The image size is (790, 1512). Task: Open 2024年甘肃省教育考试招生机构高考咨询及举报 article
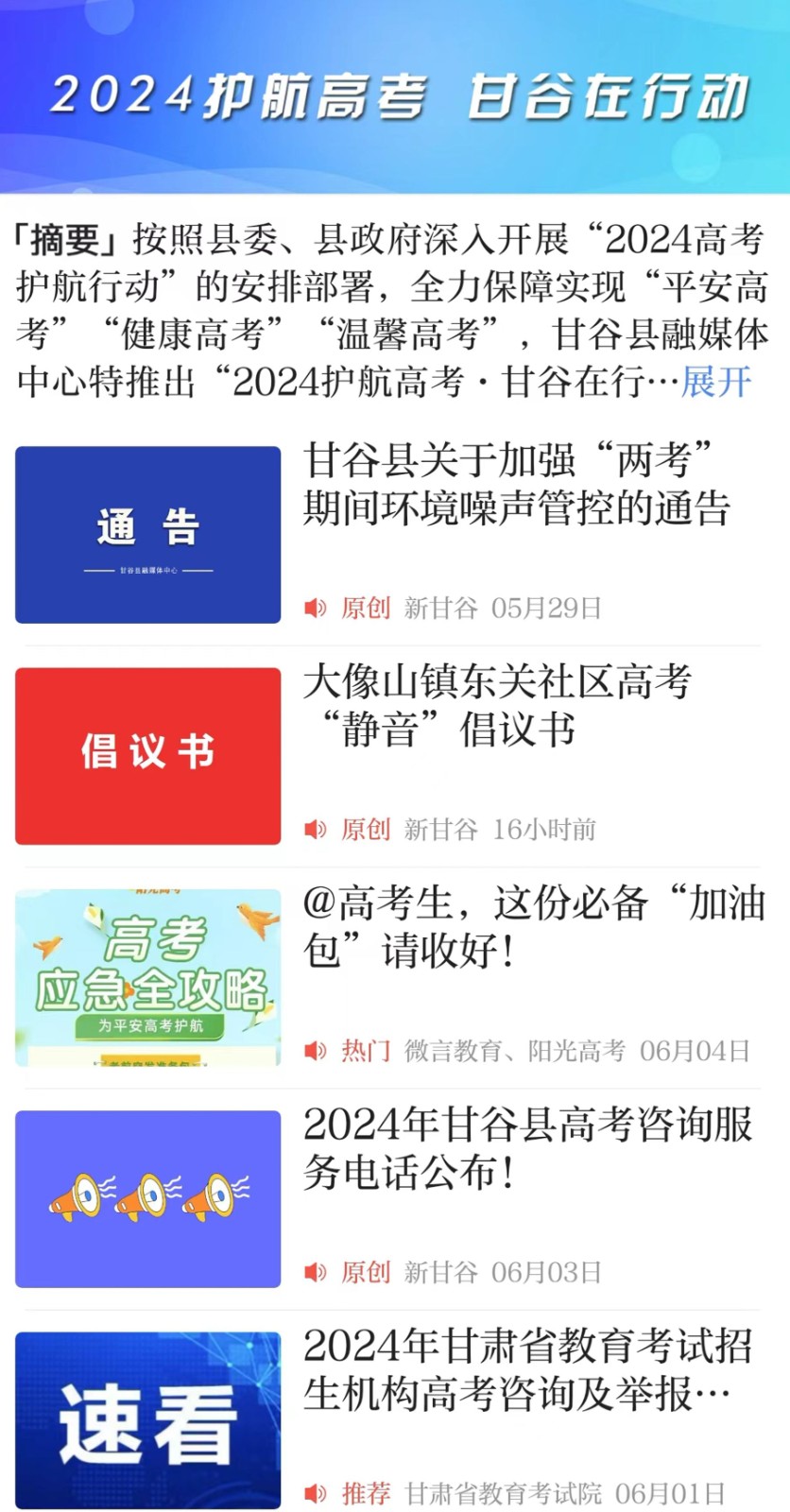527,1370
